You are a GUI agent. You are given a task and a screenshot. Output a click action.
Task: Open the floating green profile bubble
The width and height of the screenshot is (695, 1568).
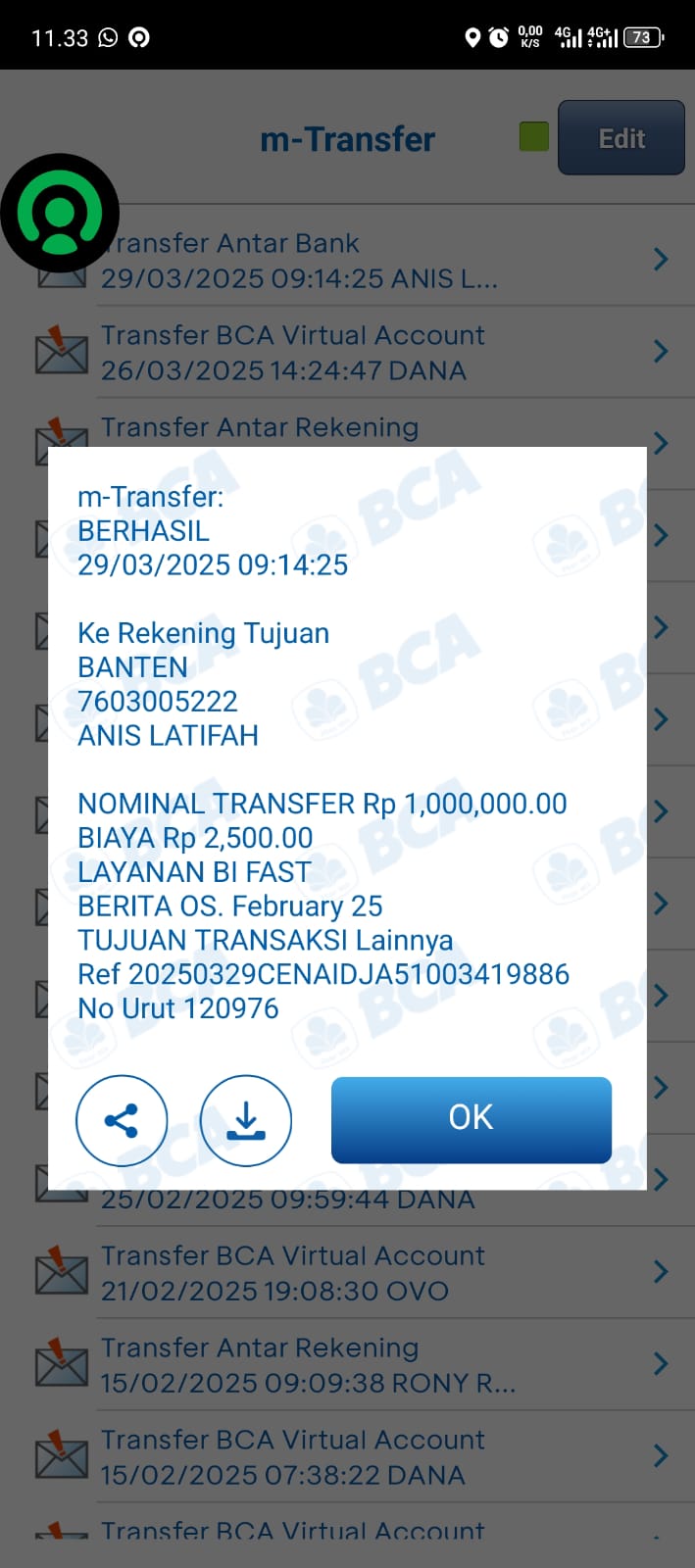pyautogui.click(x=60, y=213)
